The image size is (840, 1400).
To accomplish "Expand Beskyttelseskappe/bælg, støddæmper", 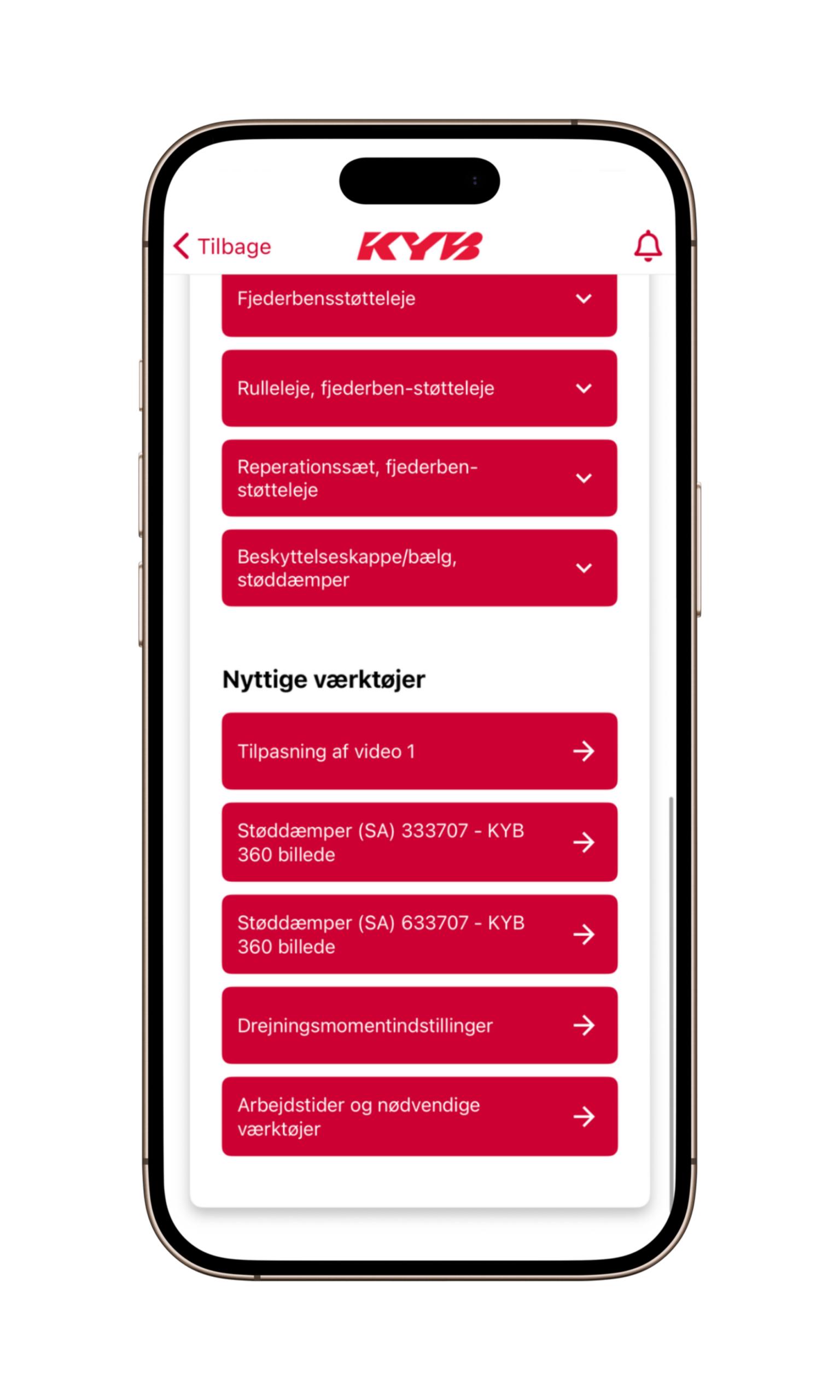I will (x=419, y=568).
